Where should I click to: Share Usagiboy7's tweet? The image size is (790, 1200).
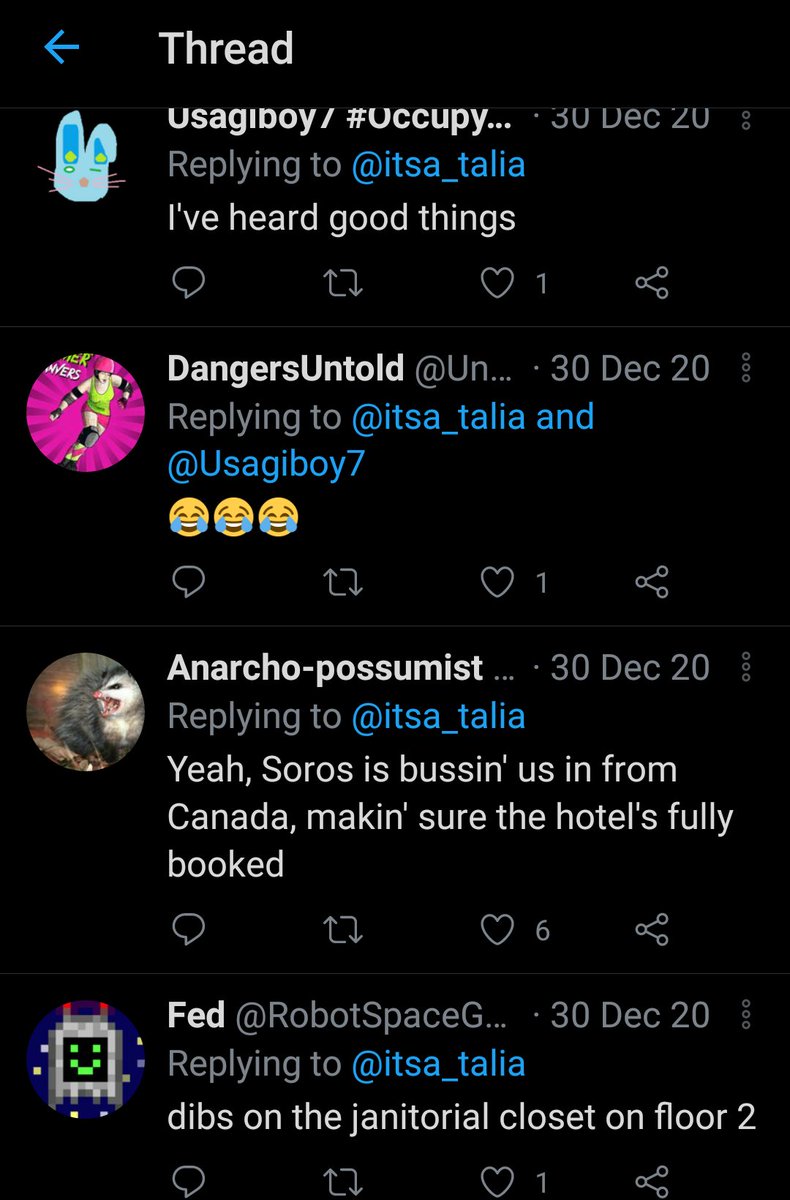point(651,284)
